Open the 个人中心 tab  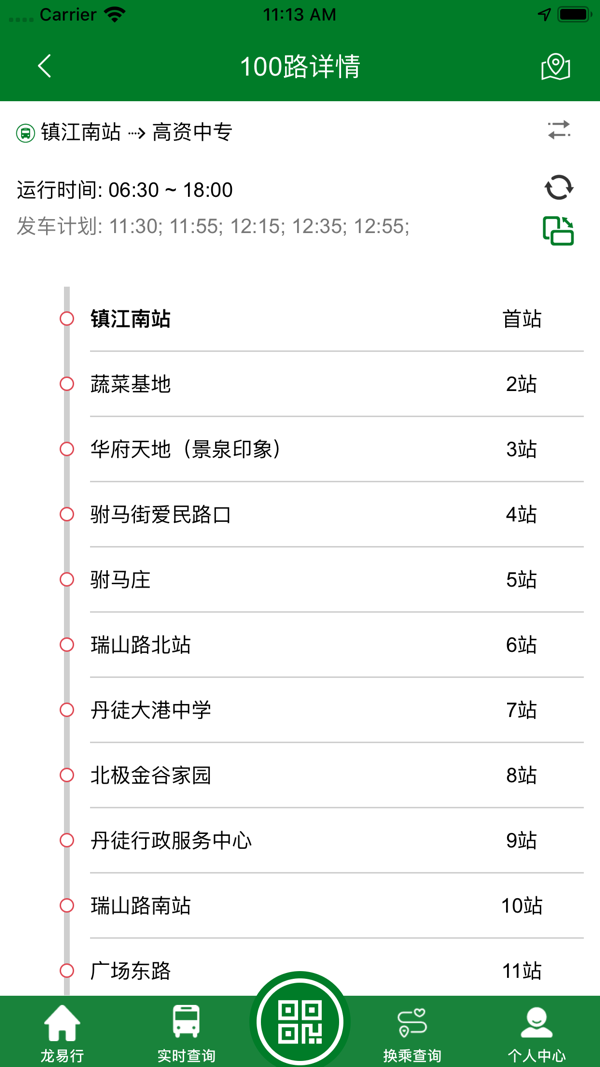pyautogui.click(x=537, y=1032)
